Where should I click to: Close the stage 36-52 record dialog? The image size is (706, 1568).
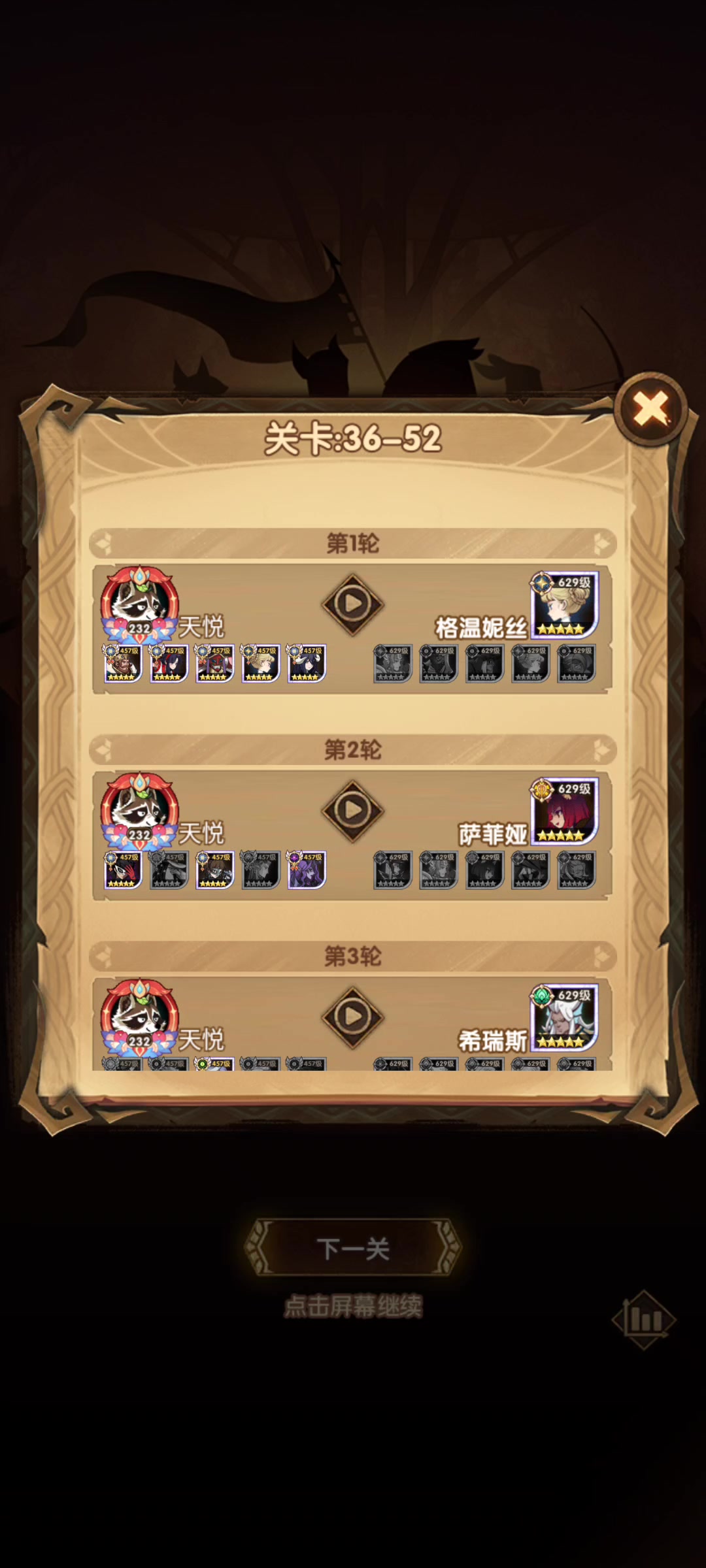(x=651, y=409)
